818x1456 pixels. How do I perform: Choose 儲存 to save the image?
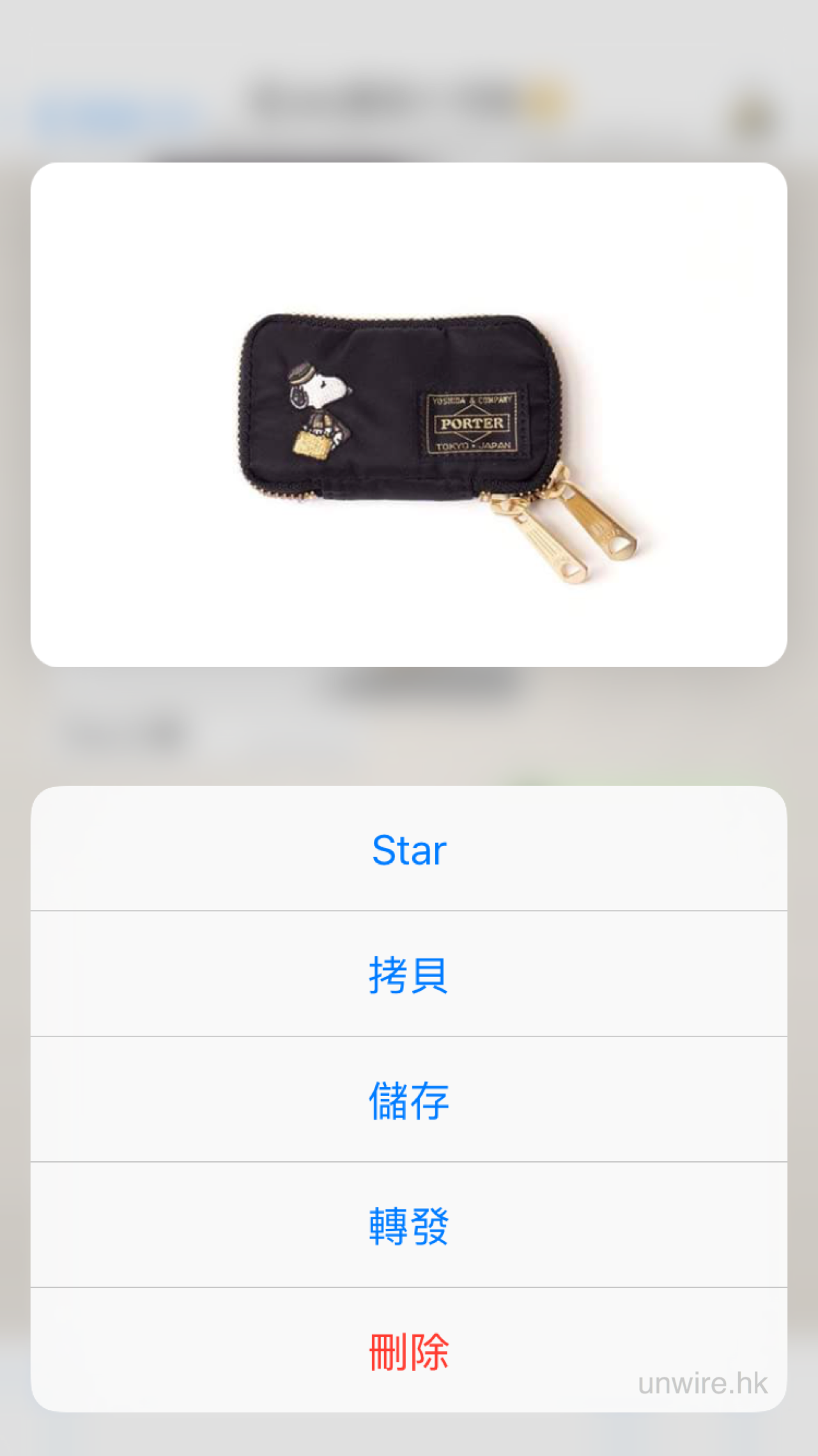click(409, 1100)
